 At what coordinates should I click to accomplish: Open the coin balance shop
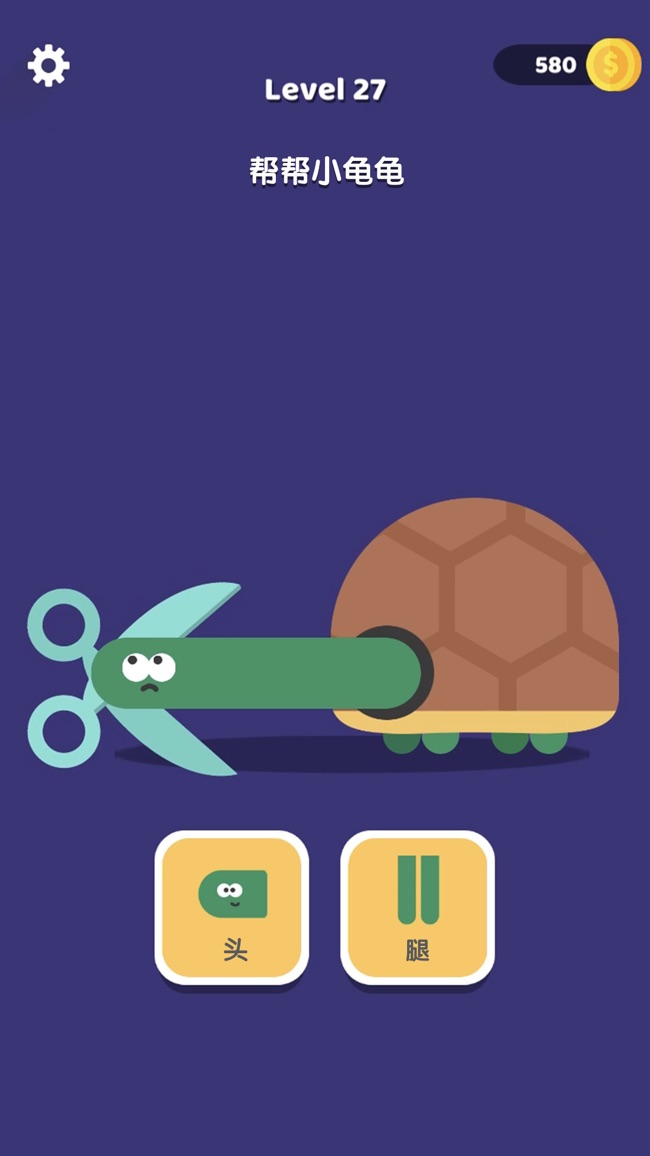[x=567, y=65]
